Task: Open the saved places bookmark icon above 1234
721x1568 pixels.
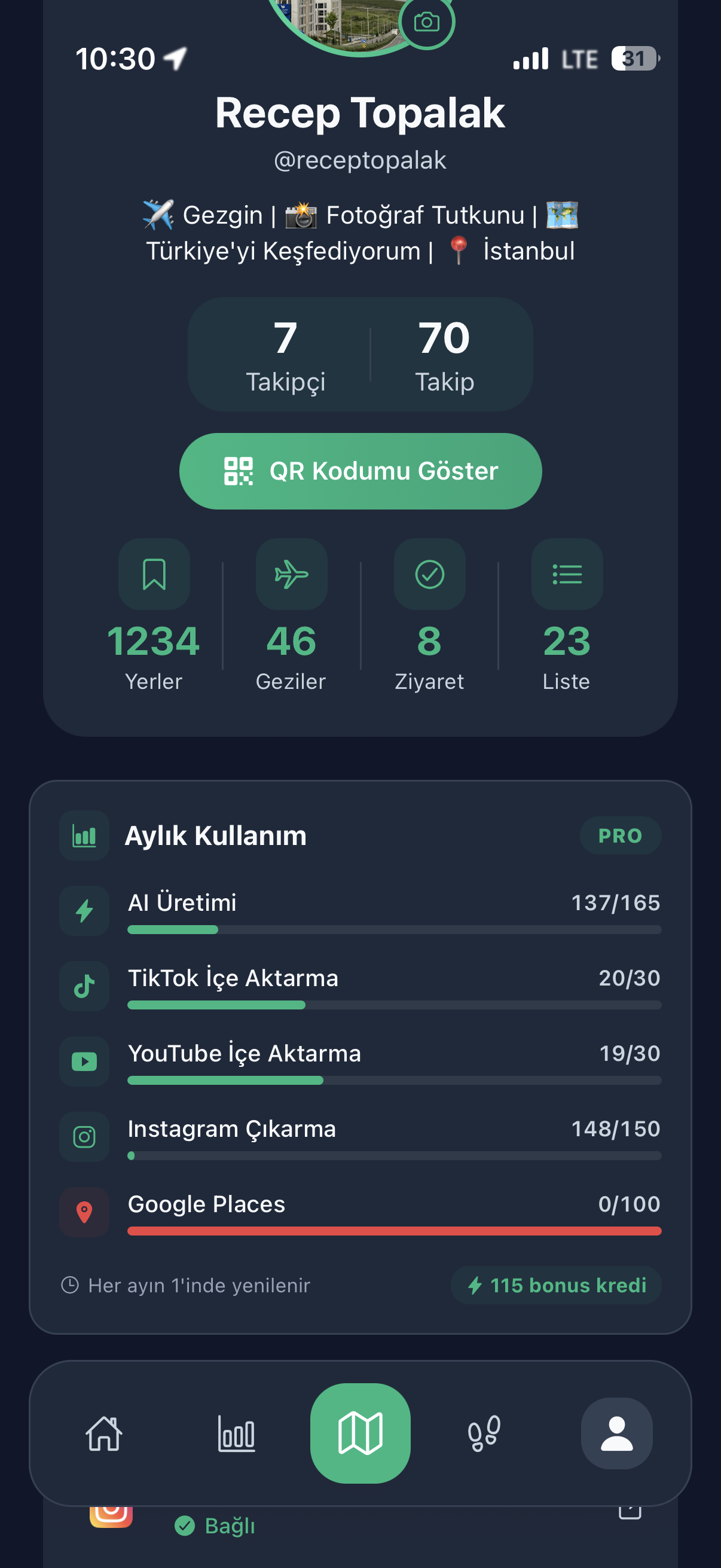Action: click(154, 575)
